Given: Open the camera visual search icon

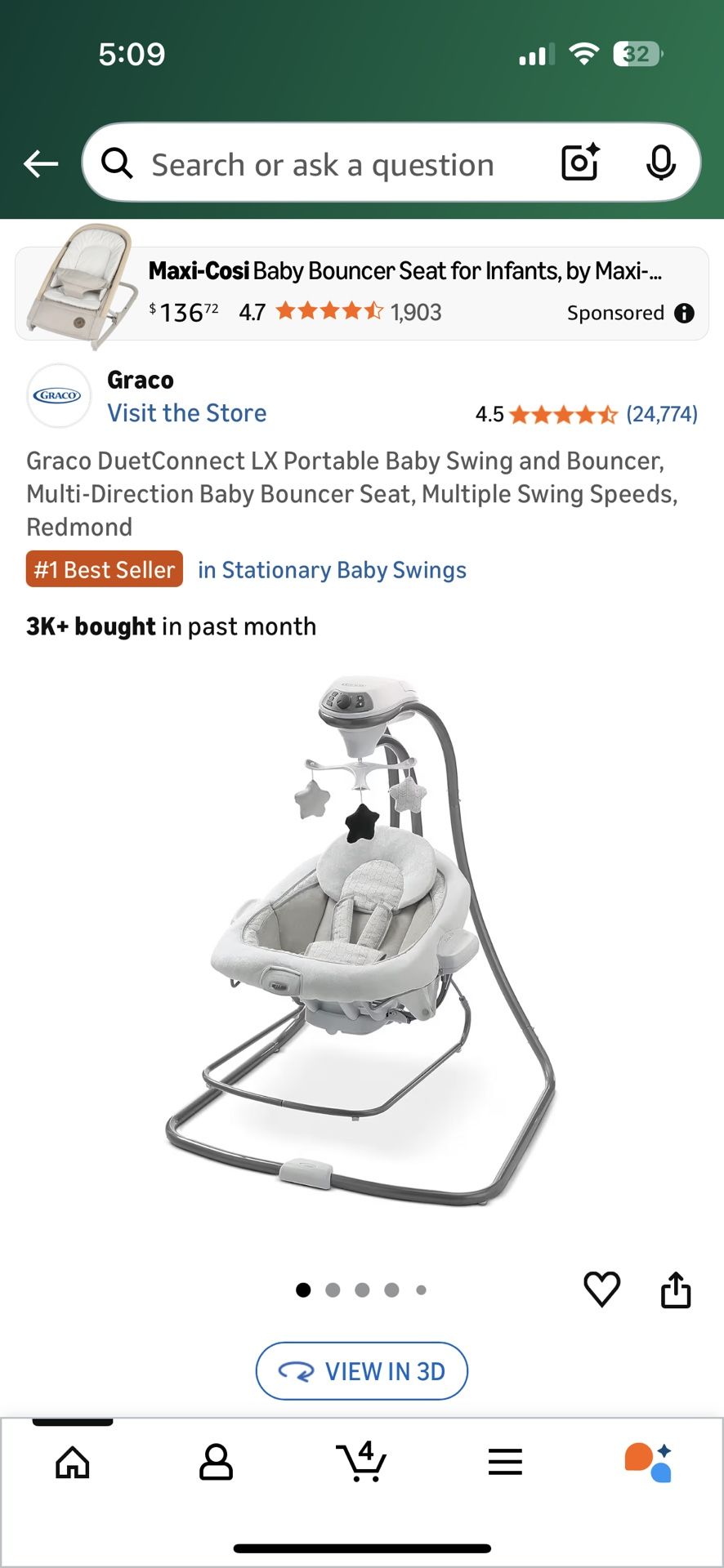Looking at the screenshot, I should point(579,163).
